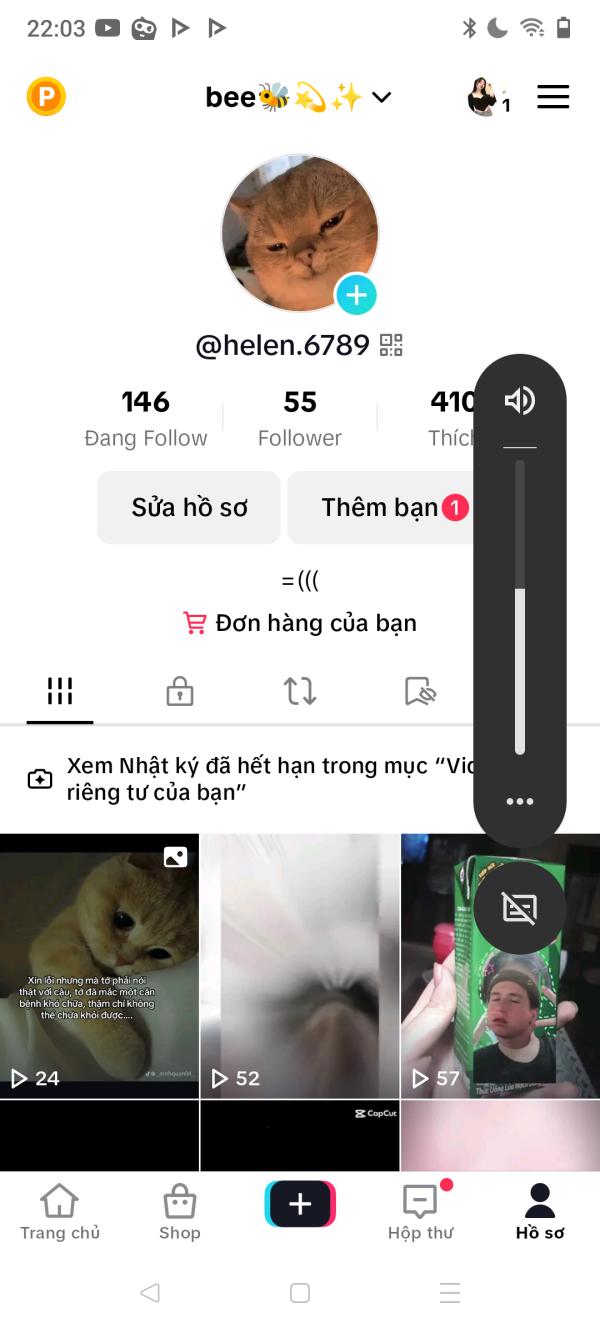Screen dimensions: 600x1333
Task: Open the Hộp thư tab
Action: (420, 1211)
